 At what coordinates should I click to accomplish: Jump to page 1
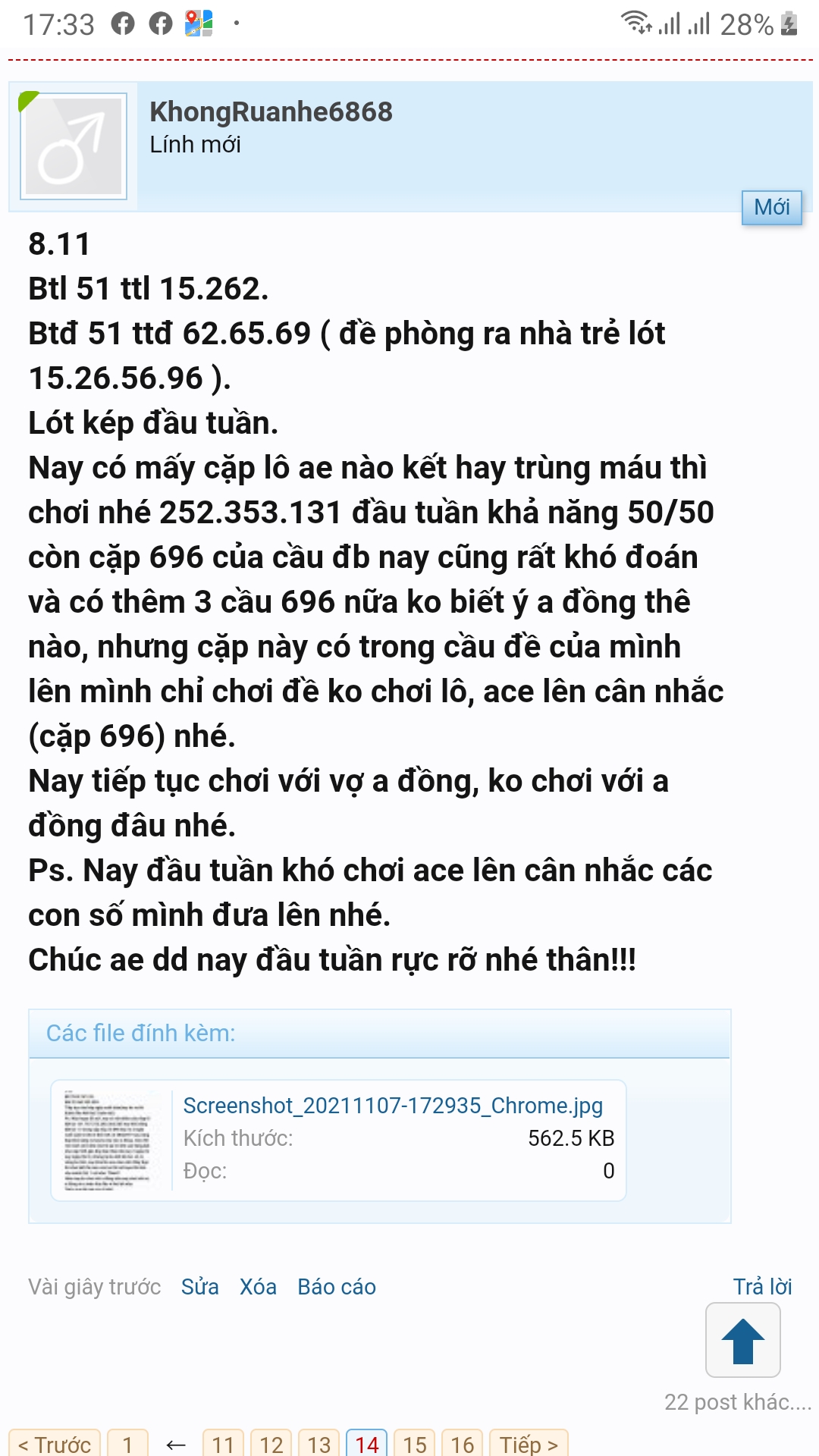pos(127,1443)
